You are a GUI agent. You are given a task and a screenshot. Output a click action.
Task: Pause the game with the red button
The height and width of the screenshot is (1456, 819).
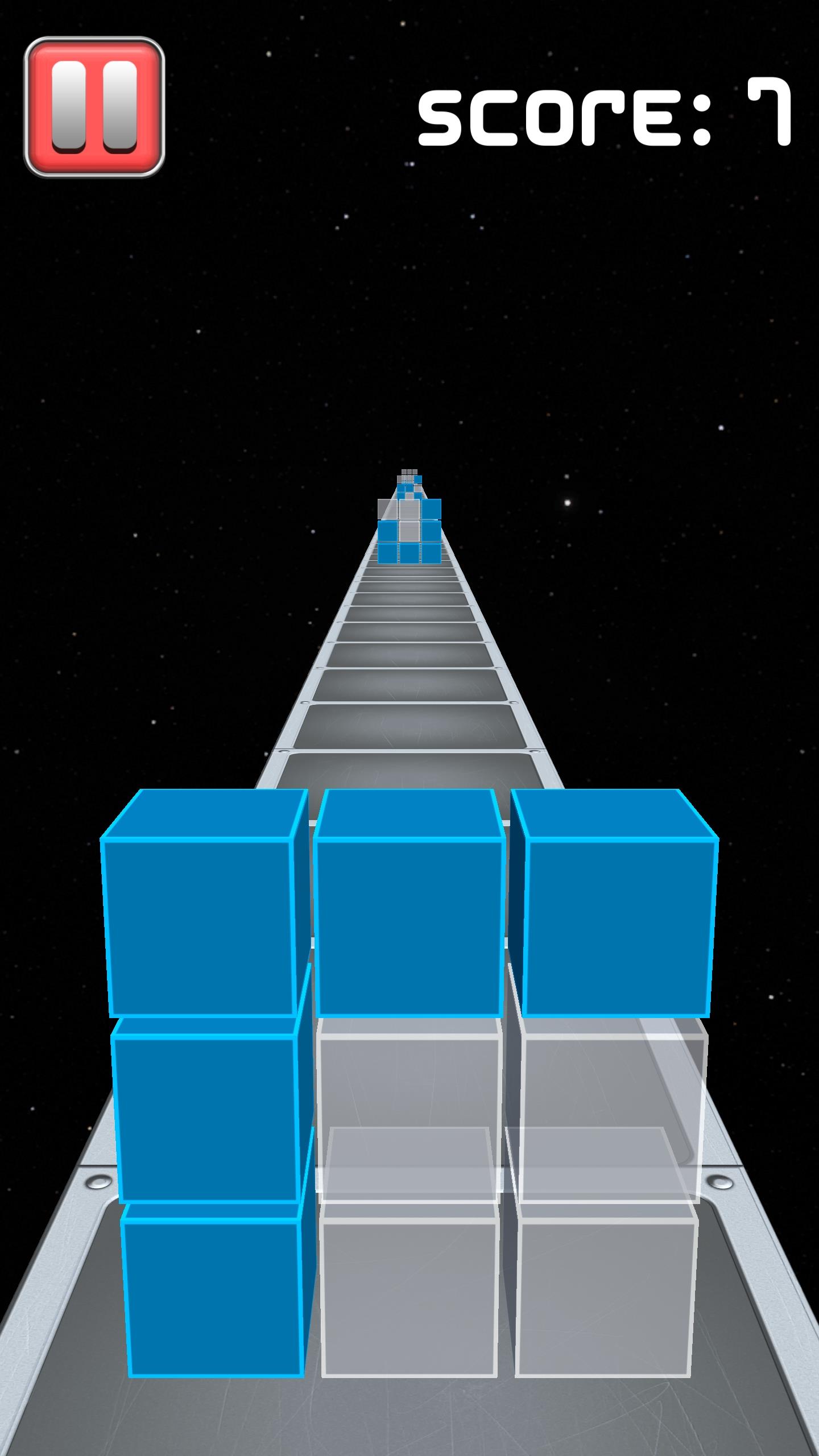point(94,107)
